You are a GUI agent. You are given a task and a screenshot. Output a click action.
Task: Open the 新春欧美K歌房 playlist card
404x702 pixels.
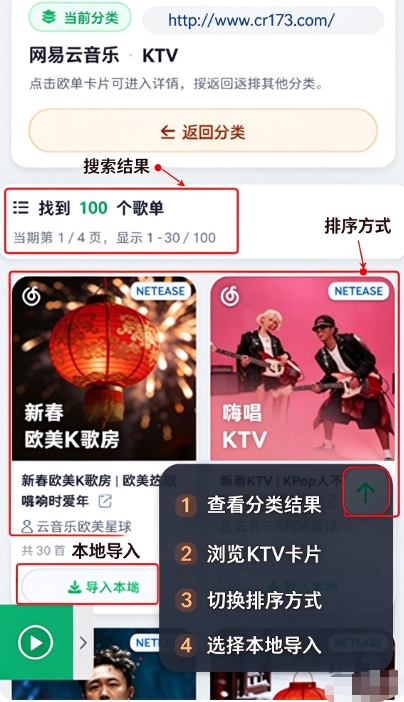[104, 368]
